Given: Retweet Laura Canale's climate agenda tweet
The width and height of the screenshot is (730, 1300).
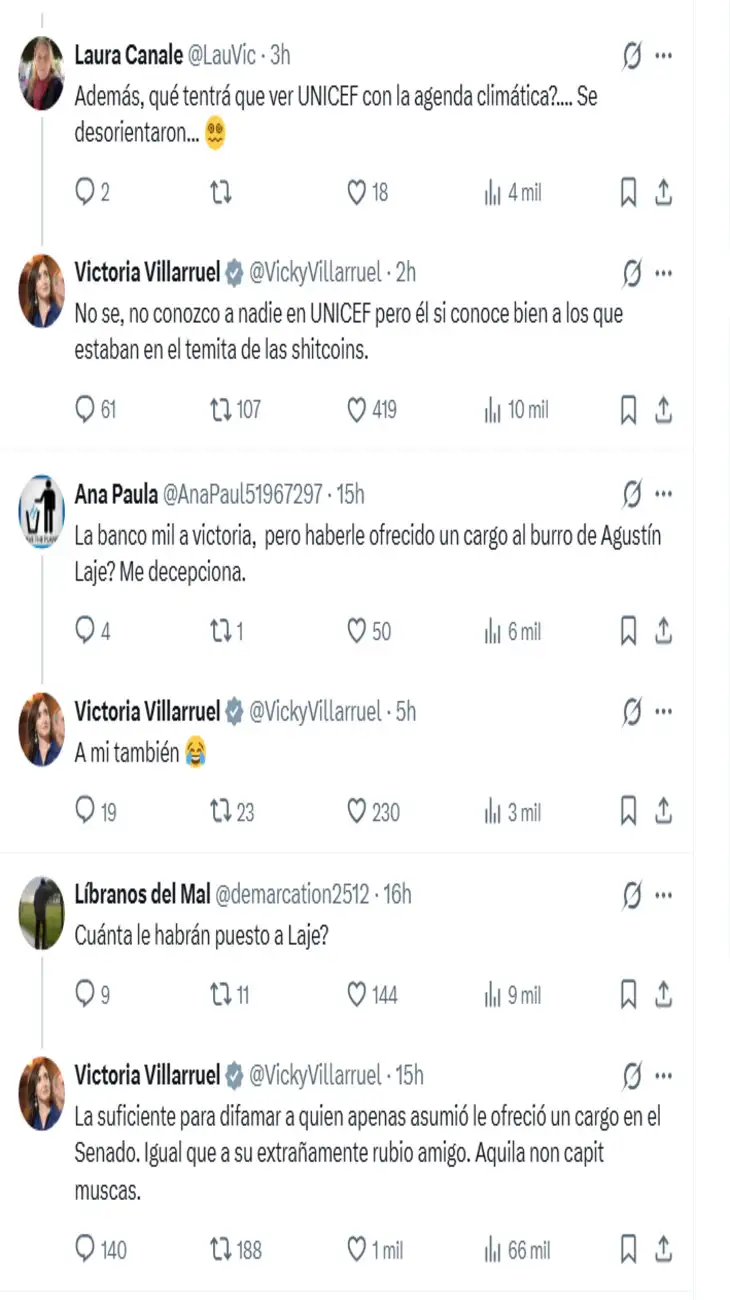Looking at the screenshot, I should coord(221,192).
